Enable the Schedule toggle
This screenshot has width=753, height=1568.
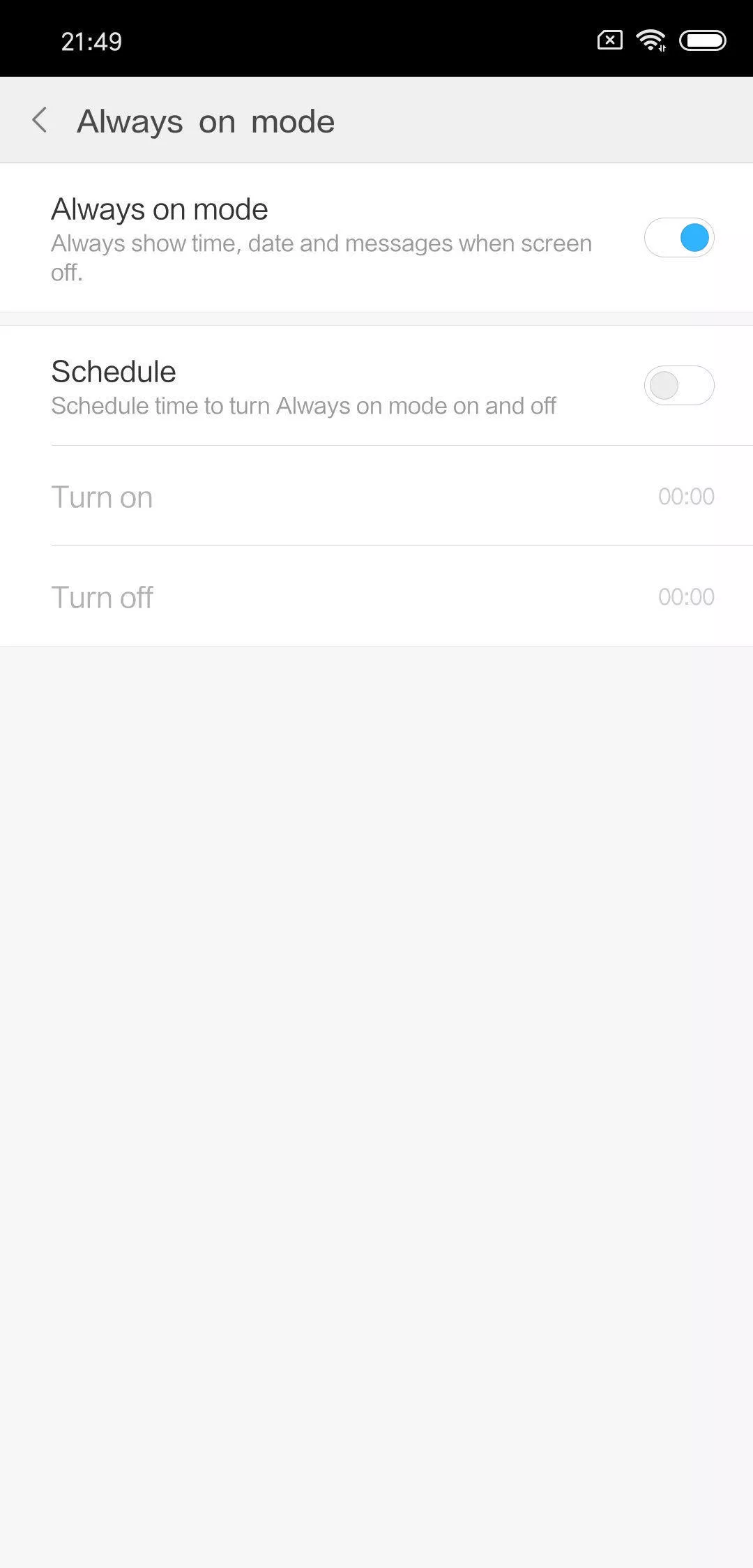pos(679,385)
